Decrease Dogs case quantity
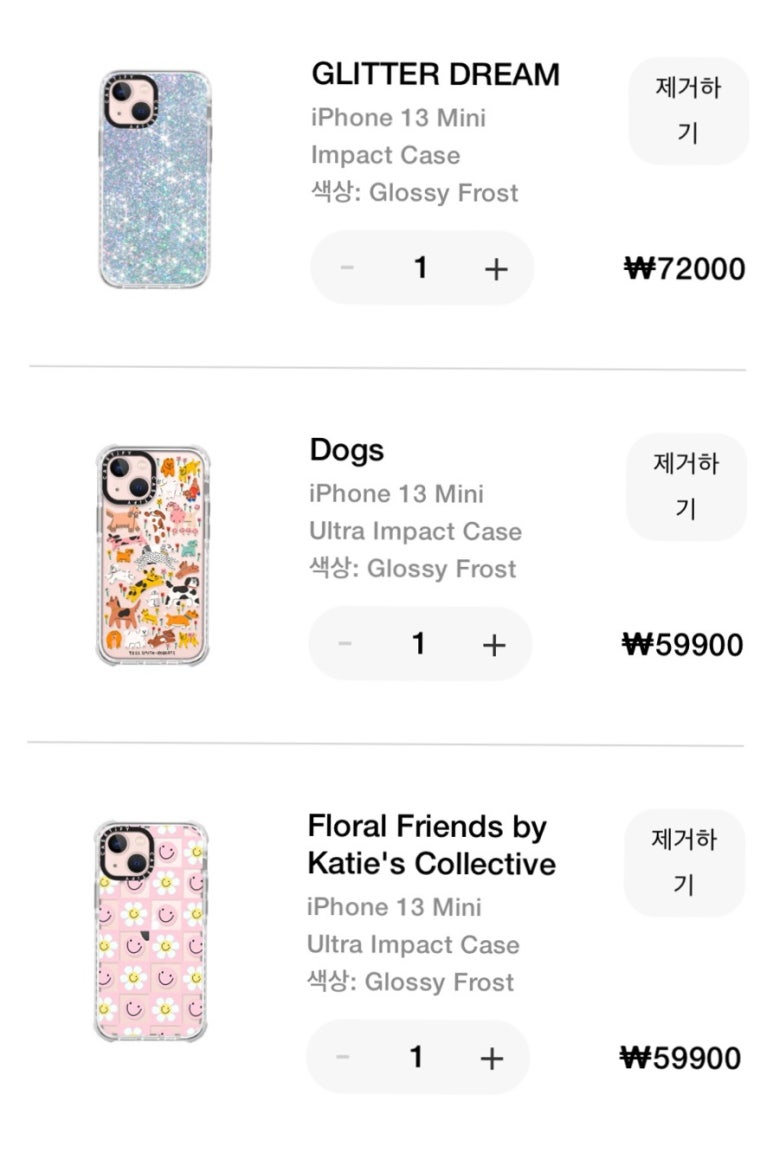 (x=345, y=645)
